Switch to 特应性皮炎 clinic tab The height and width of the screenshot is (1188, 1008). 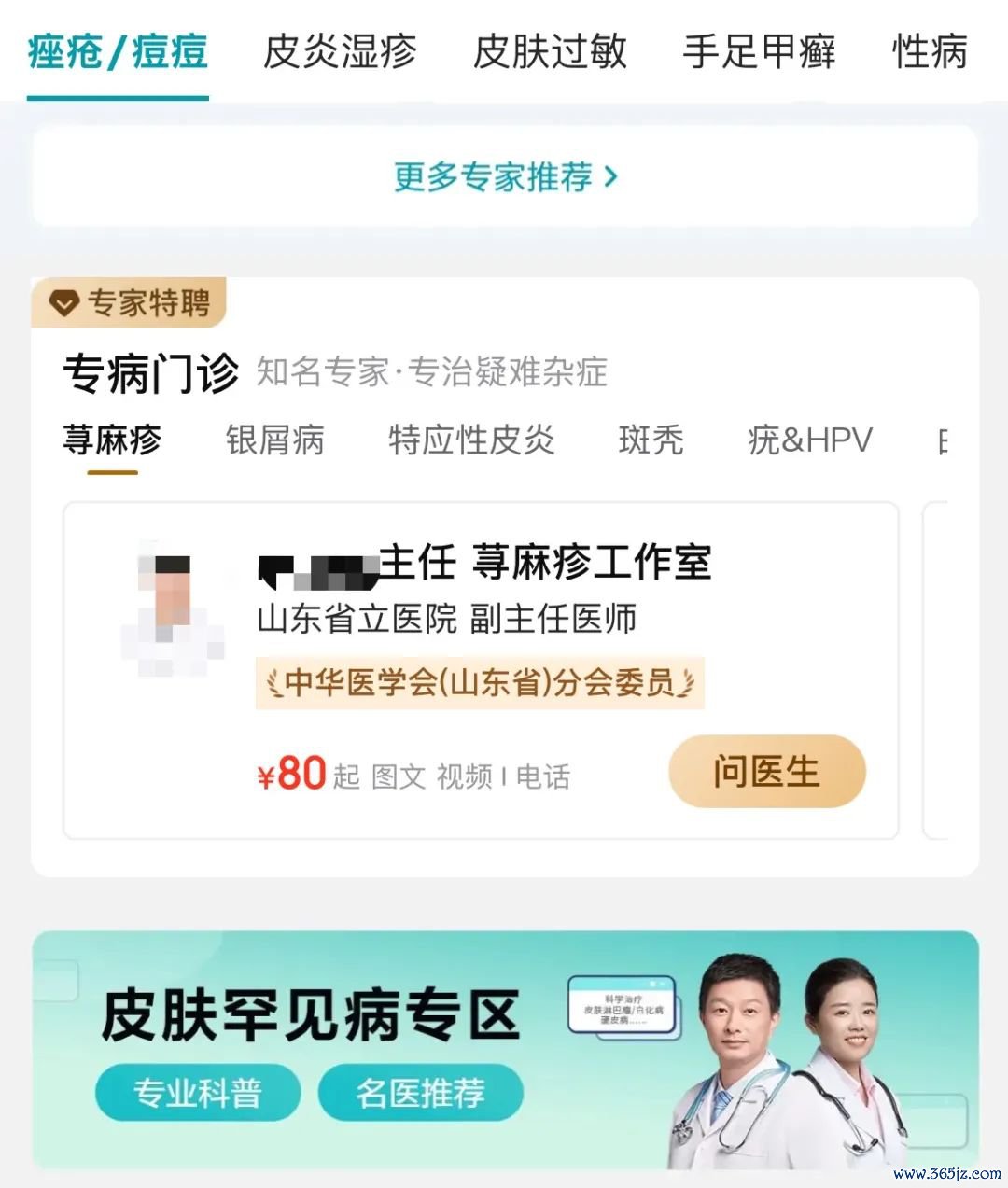[x=471, y=440]
